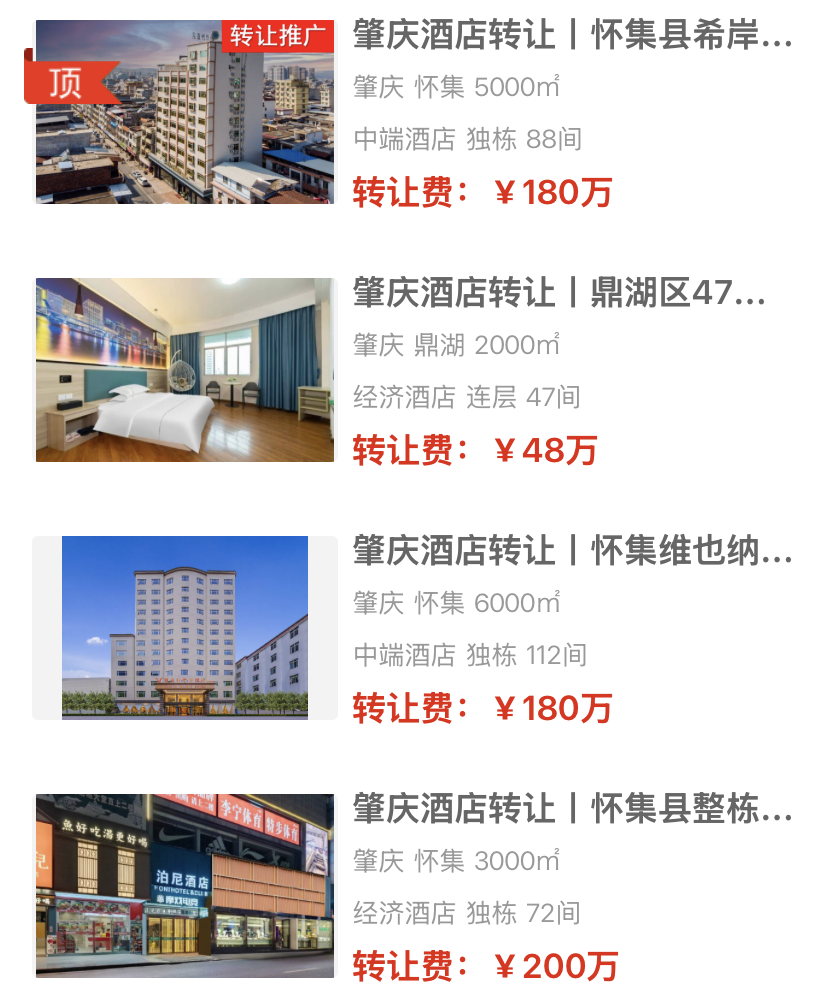This screenshot has width=828, height=1001.
Task: Select the 怀集县整栋 72间 hotel listing
Action: 572,809
